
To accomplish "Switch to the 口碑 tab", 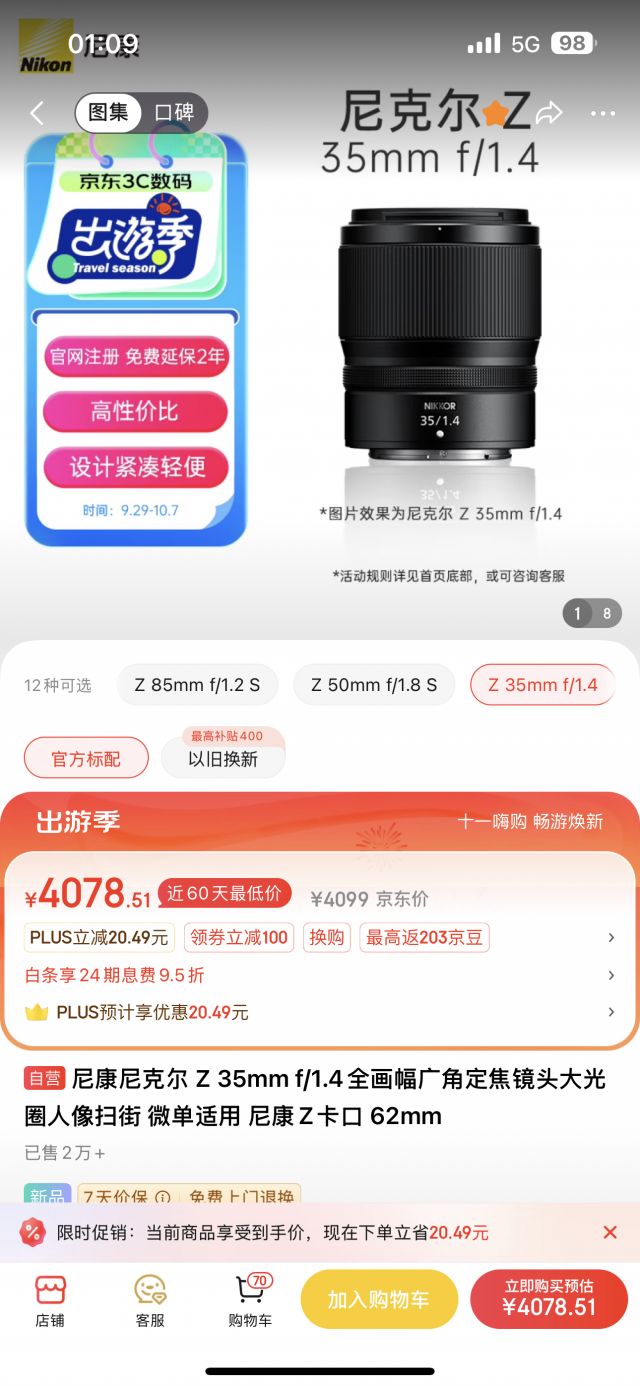I will pyautogui.click(x=173, y=113).
